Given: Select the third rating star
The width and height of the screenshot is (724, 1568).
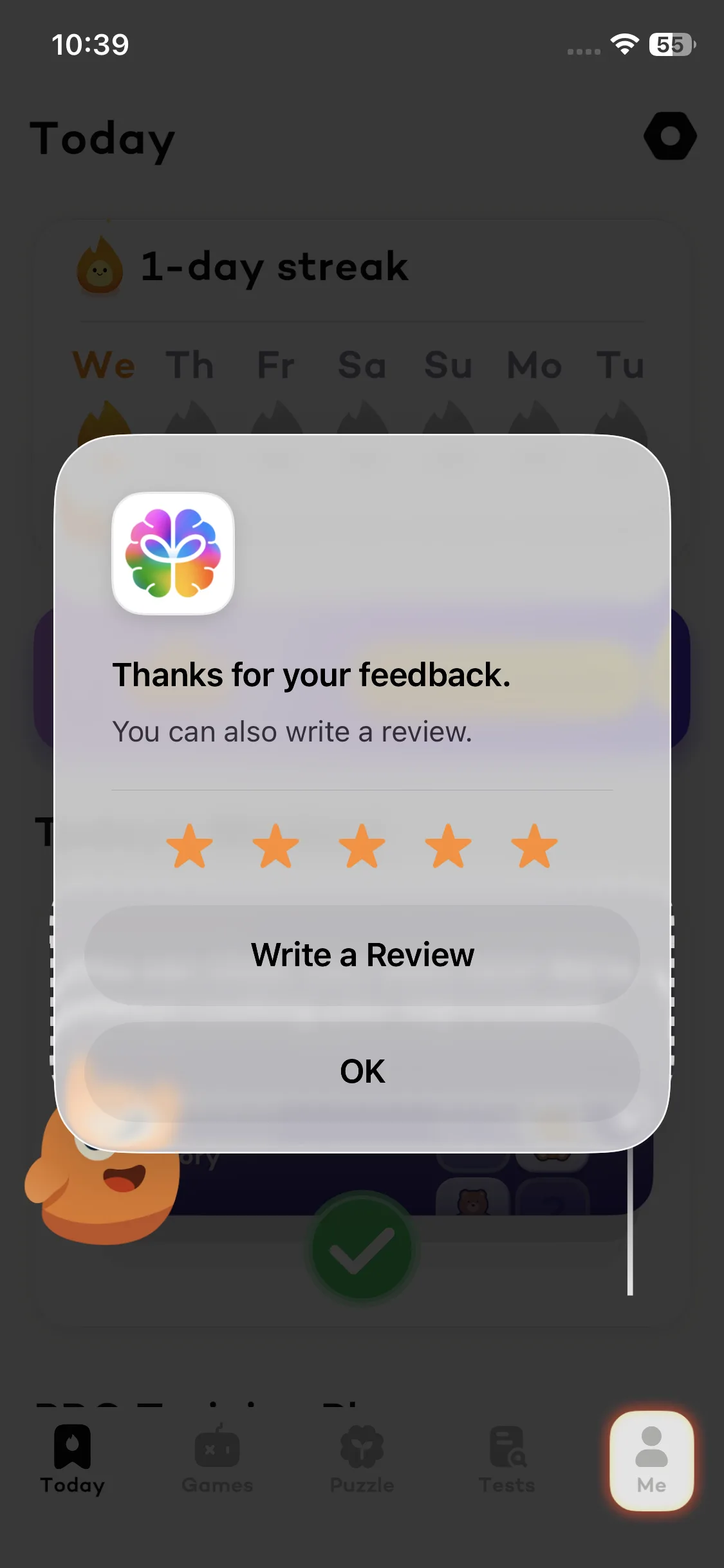Looking at the screenshot, I should (x=362, y=846).
